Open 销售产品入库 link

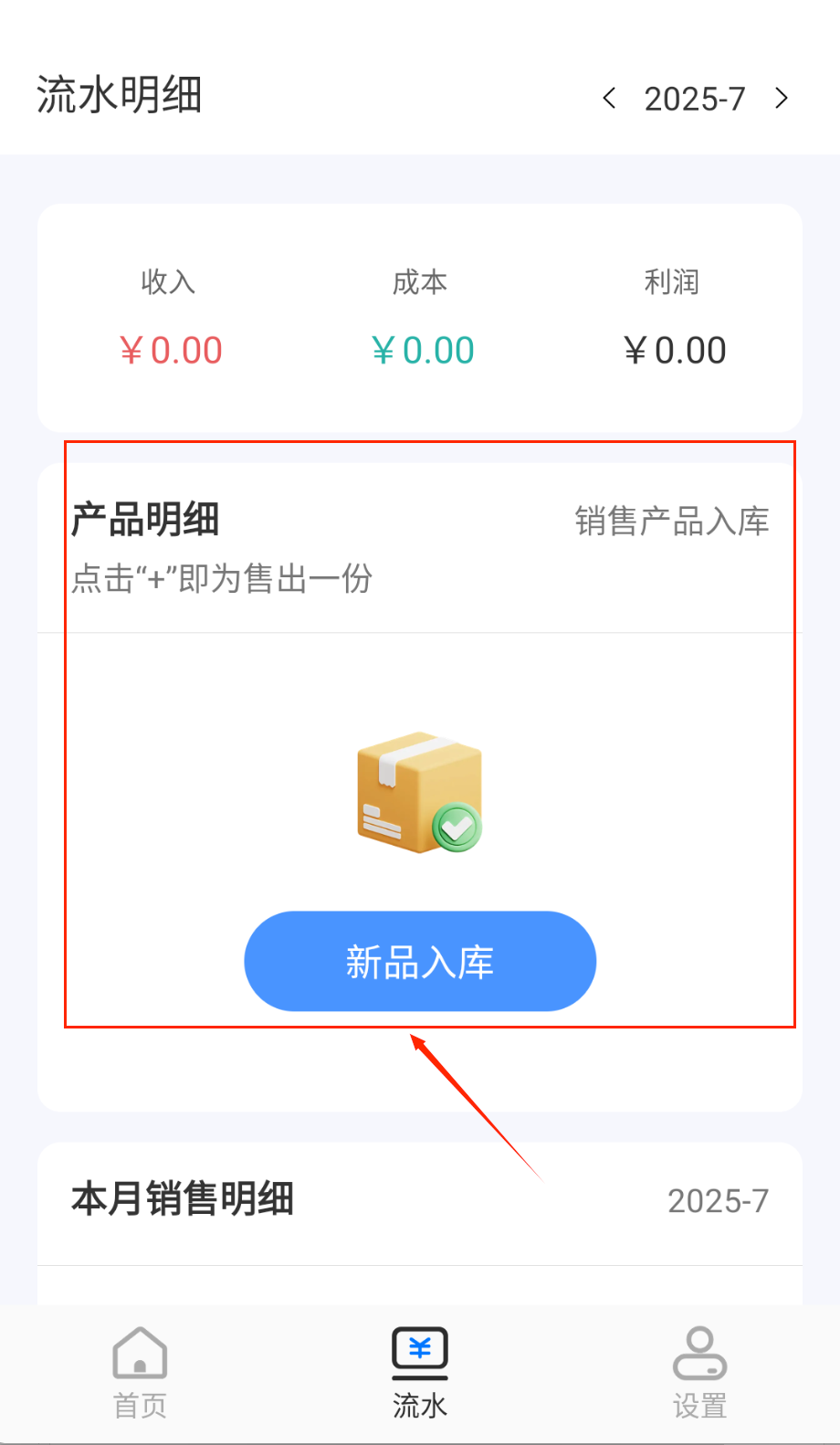pos(671,521)
